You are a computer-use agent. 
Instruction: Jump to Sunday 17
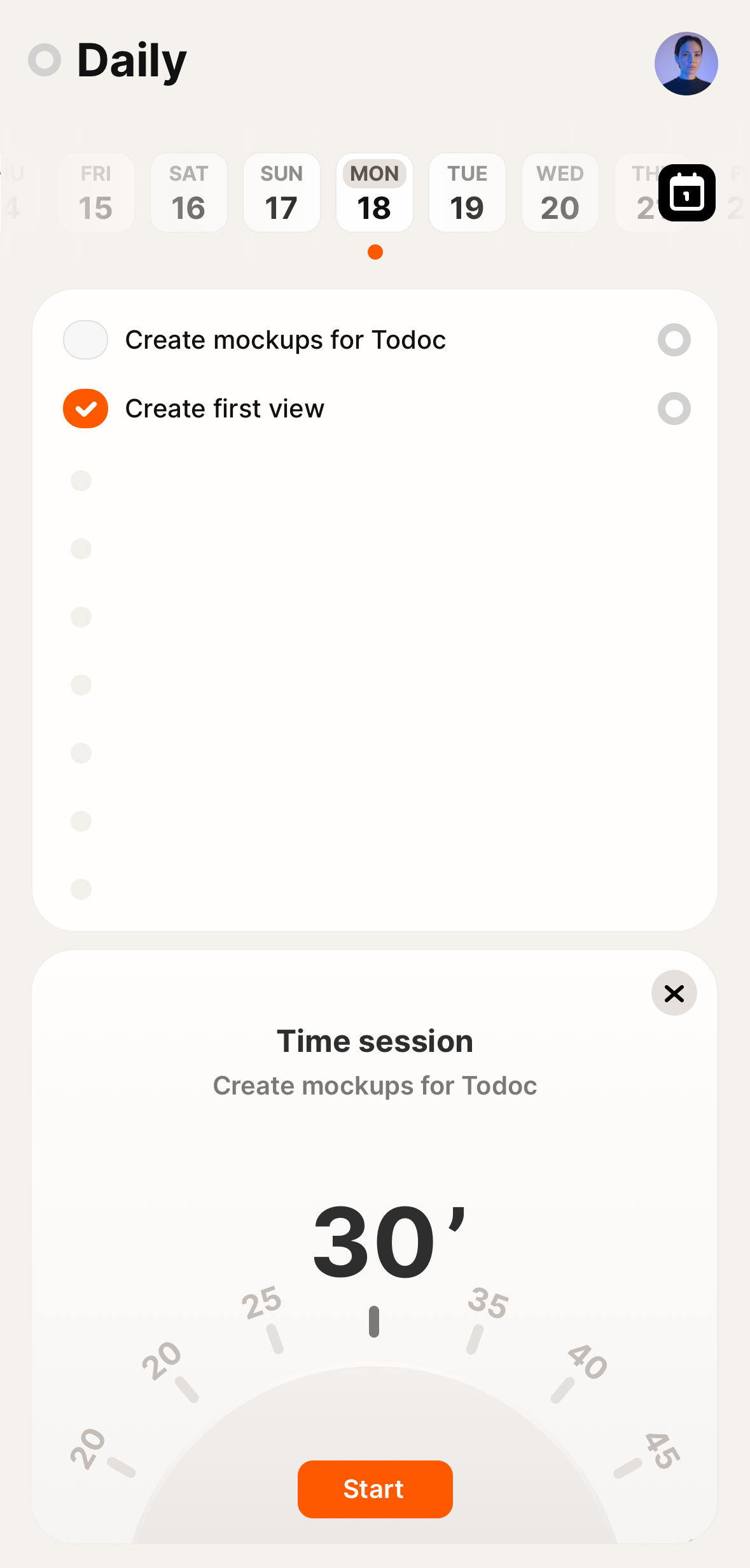pos(281,193)
